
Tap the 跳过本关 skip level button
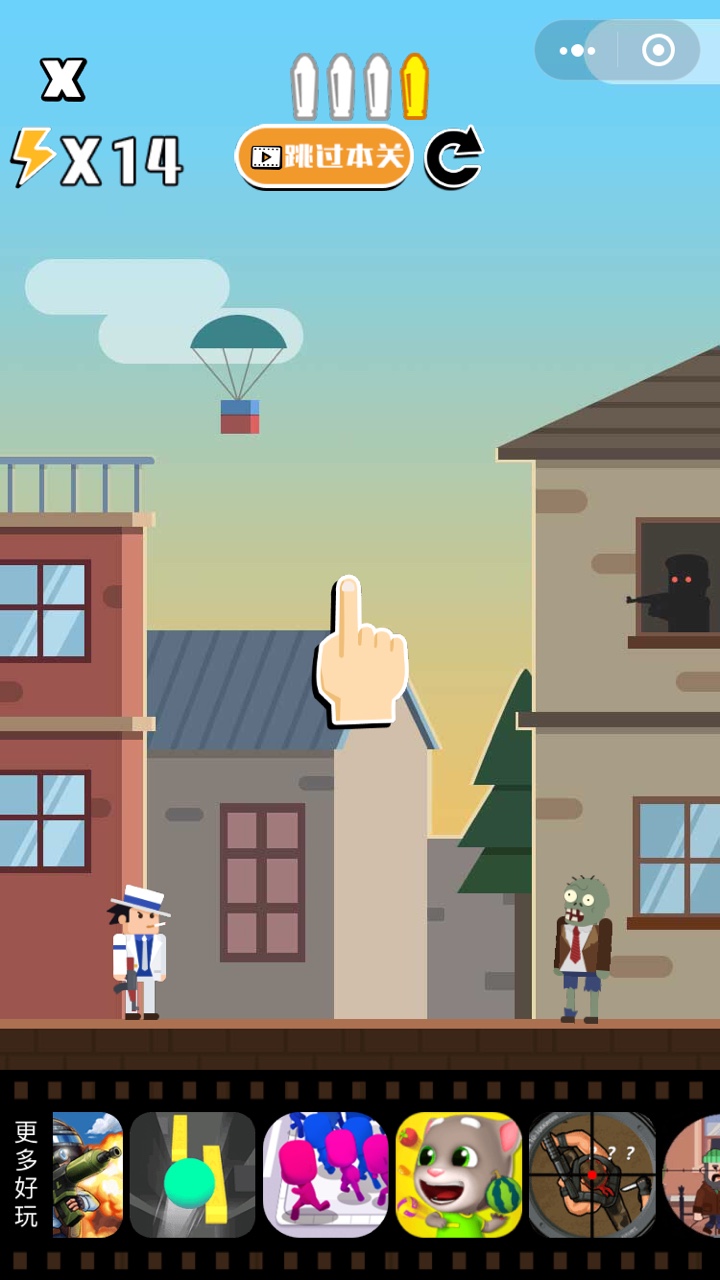click(325, 156)
